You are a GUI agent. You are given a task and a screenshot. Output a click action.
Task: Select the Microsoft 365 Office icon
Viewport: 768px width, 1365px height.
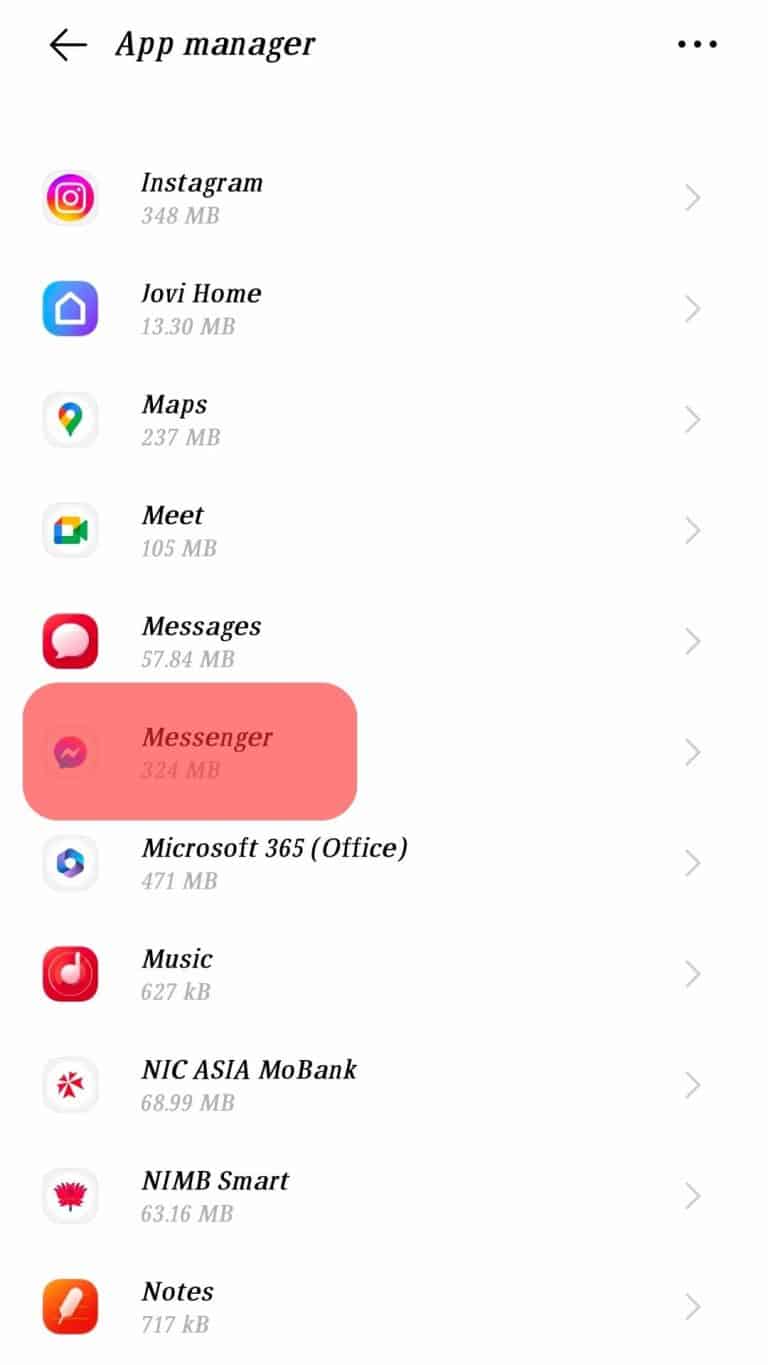tap(70, 862)
